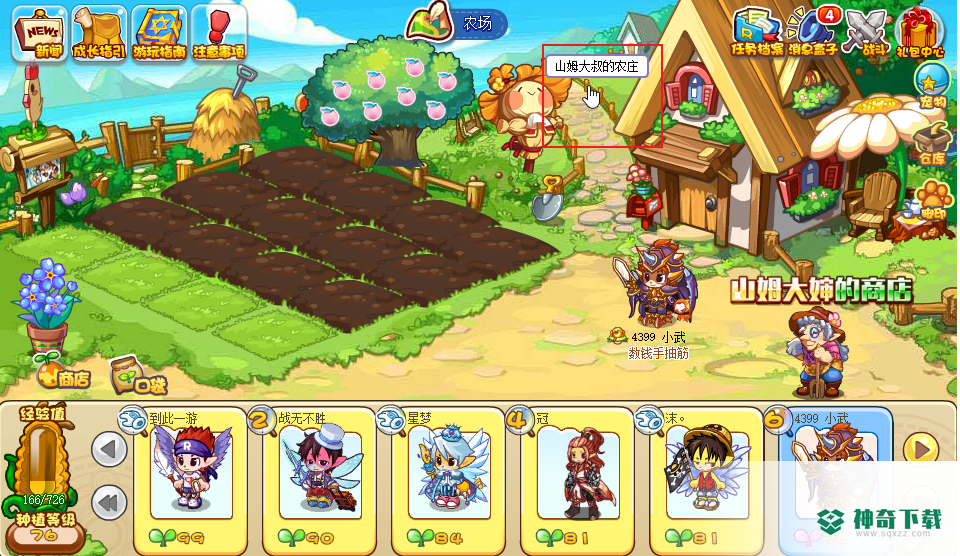960x556 pixels.
Task: Enter 战斗 battle mode
Action: (868, 33)
